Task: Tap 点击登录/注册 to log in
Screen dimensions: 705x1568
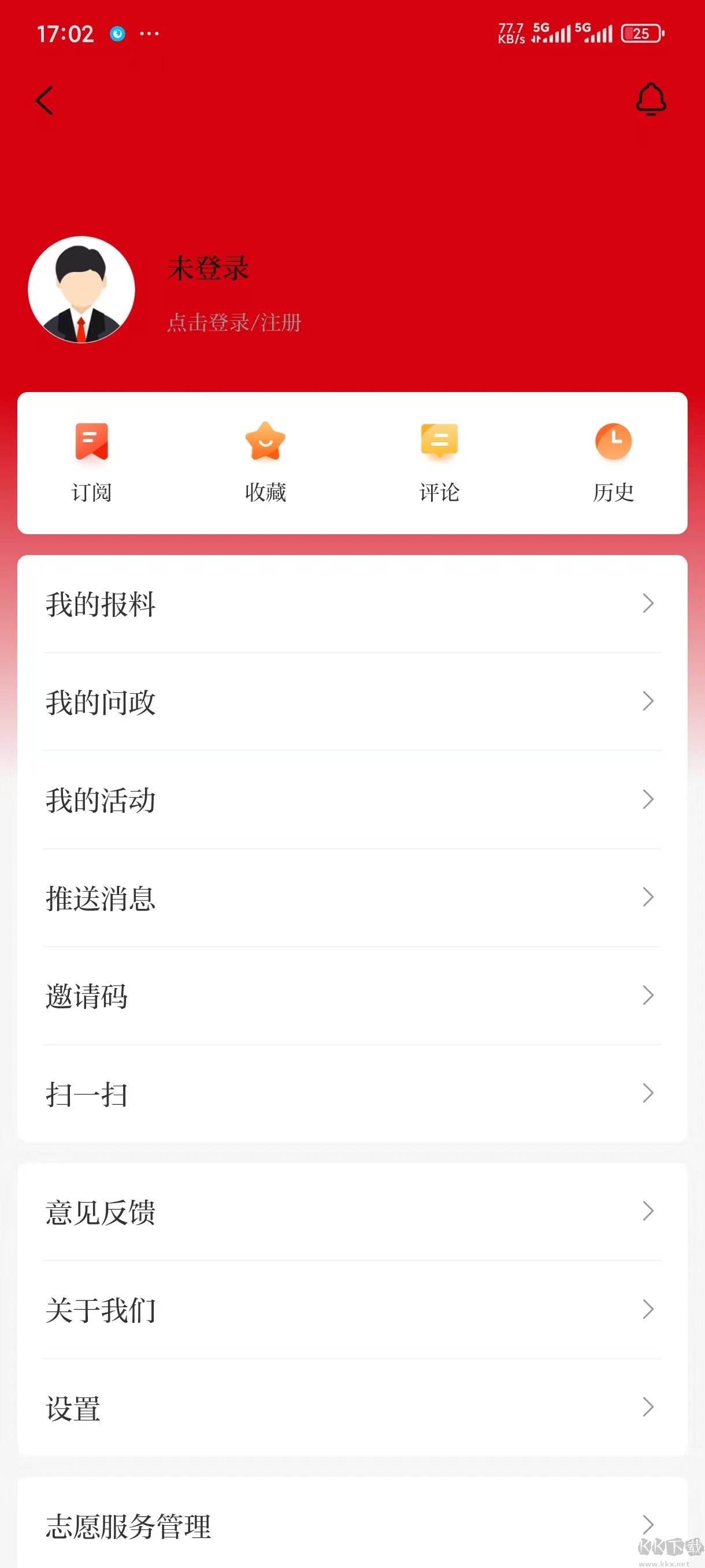Action: pyautogui.click(x=233, y=323)
